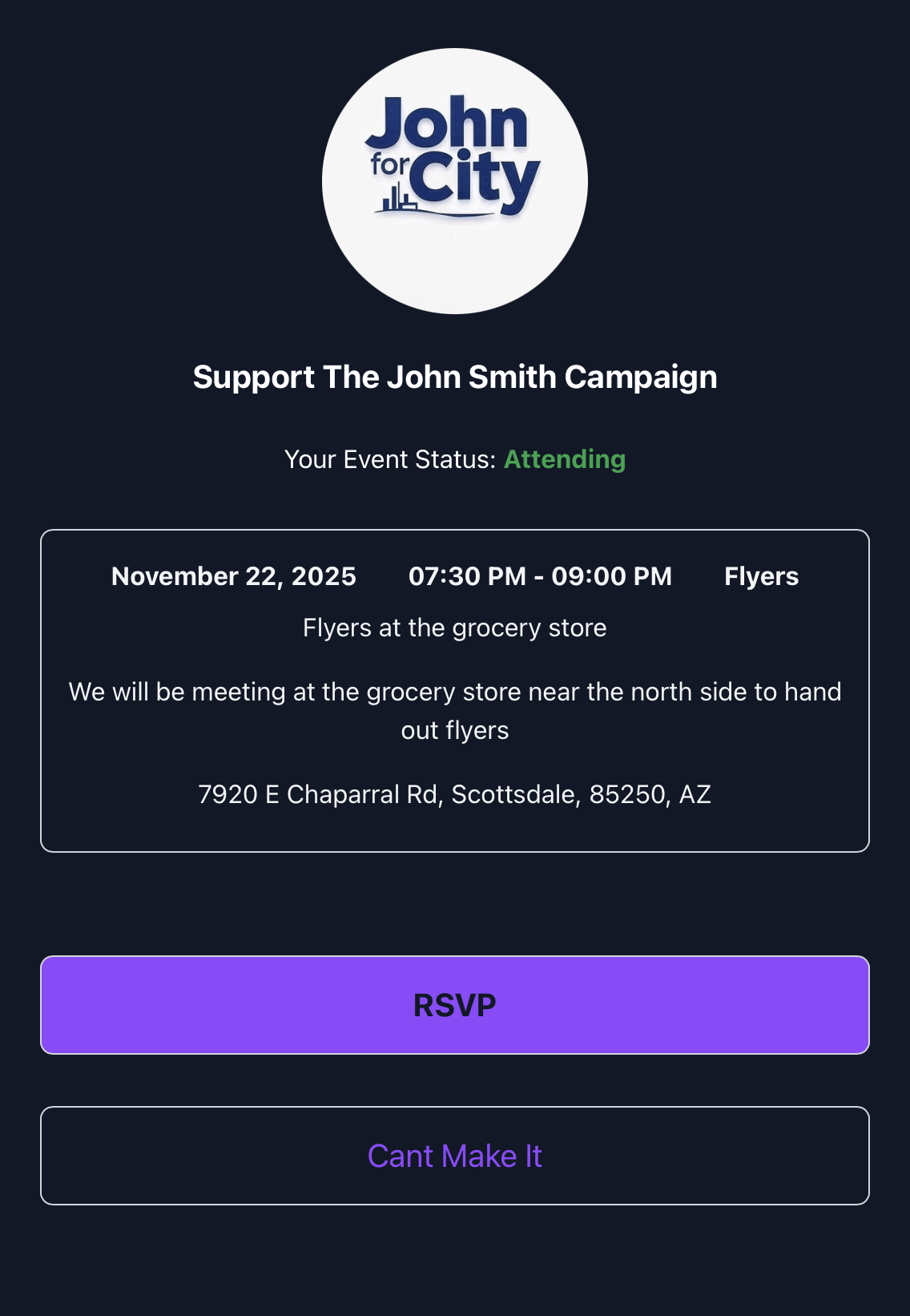Expand the event details card
Screen dimensions: 910x1316
tap(455, 685)
